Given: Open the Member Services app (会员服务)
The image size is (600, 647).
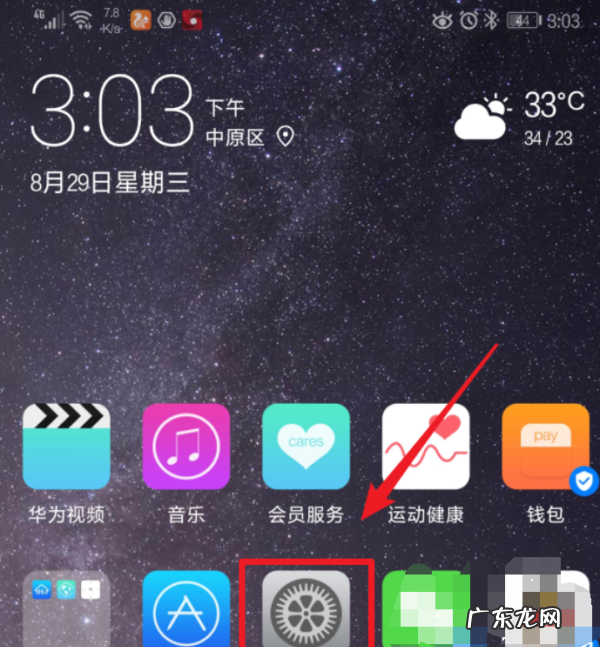Looking at the screenshot, I should (x=306, y=447).
